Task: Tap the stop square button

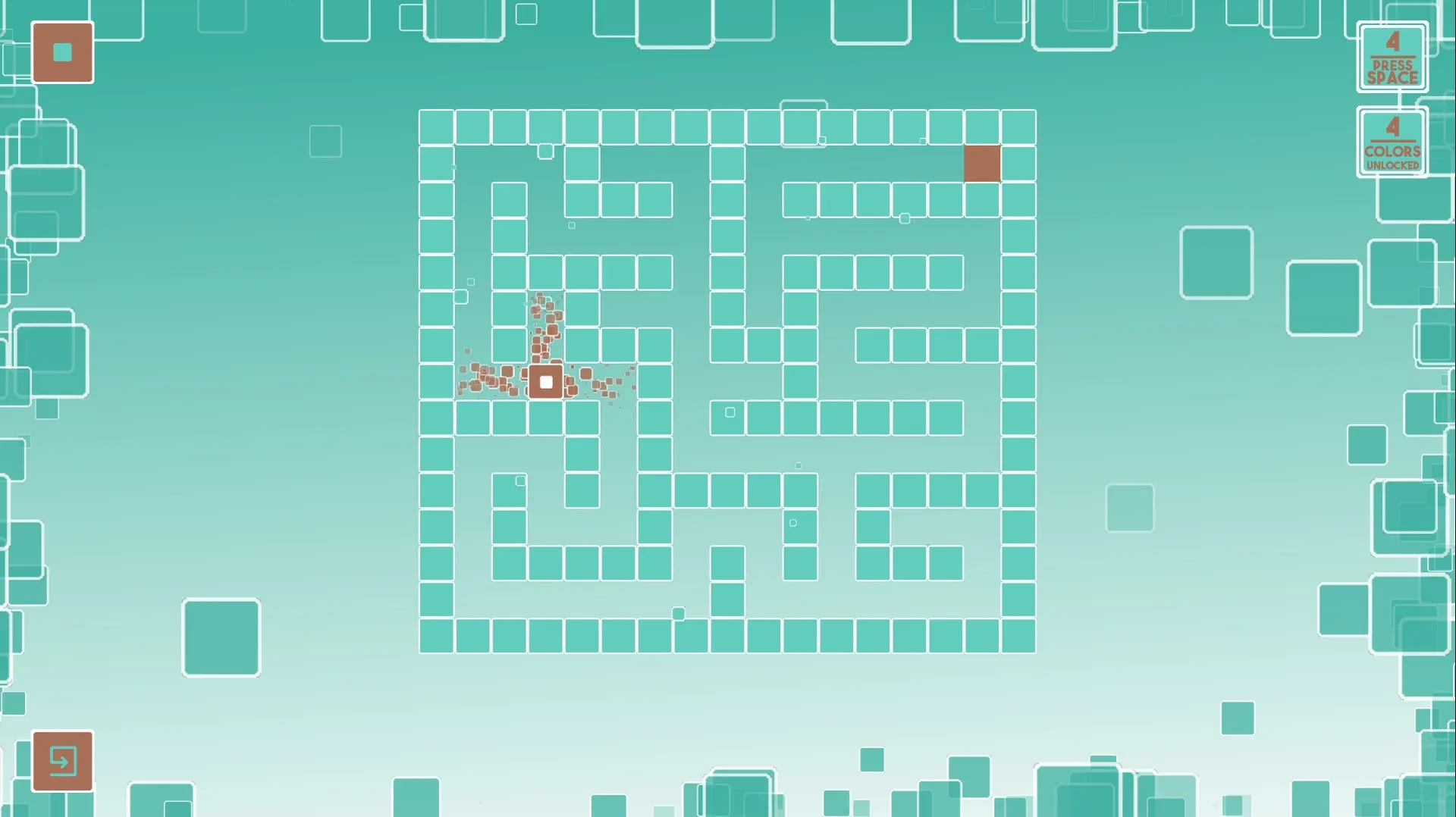Action: pyautogui.click(x=62, y=52)
